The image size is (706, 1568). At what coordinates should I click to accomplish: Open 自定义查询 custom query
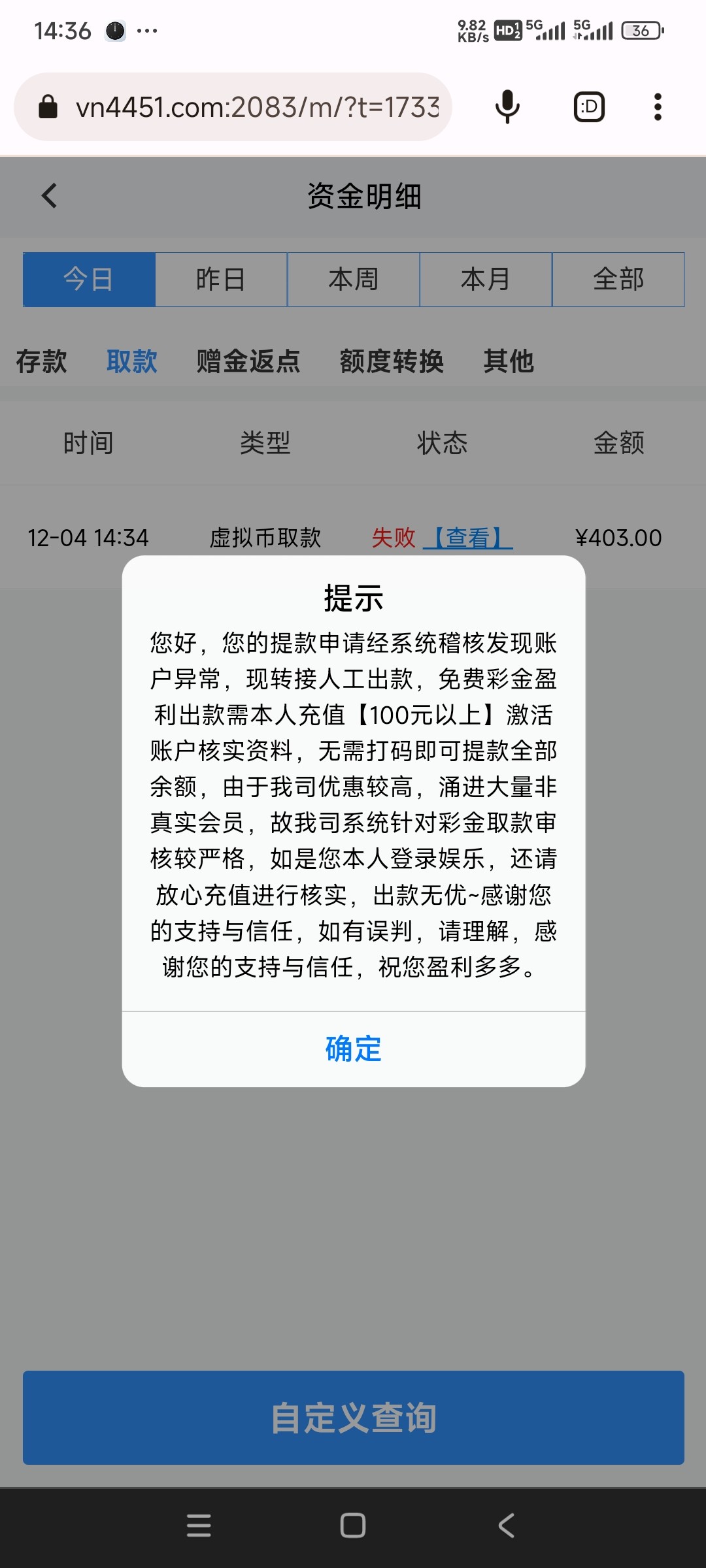(353, 1418)
